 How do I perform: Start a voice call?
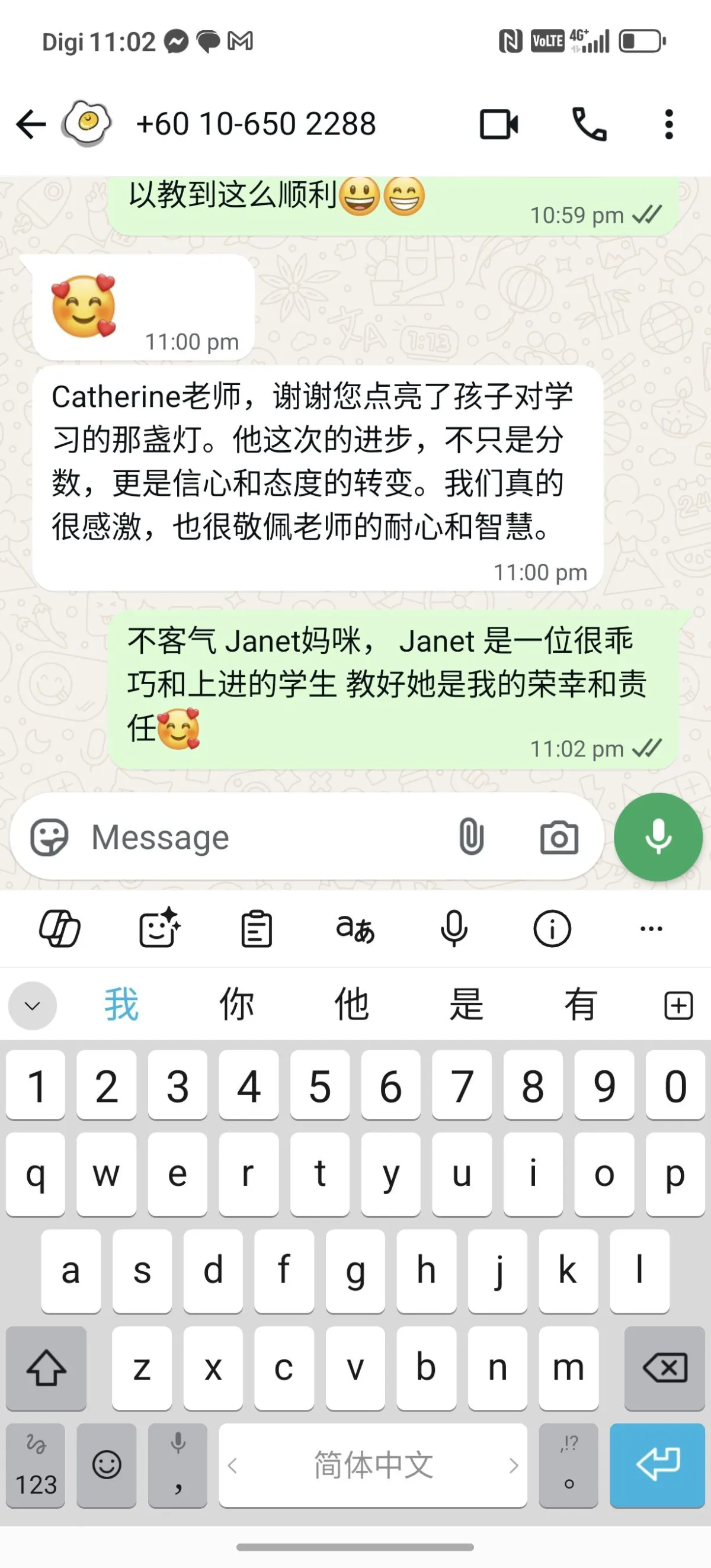[588, 125]
